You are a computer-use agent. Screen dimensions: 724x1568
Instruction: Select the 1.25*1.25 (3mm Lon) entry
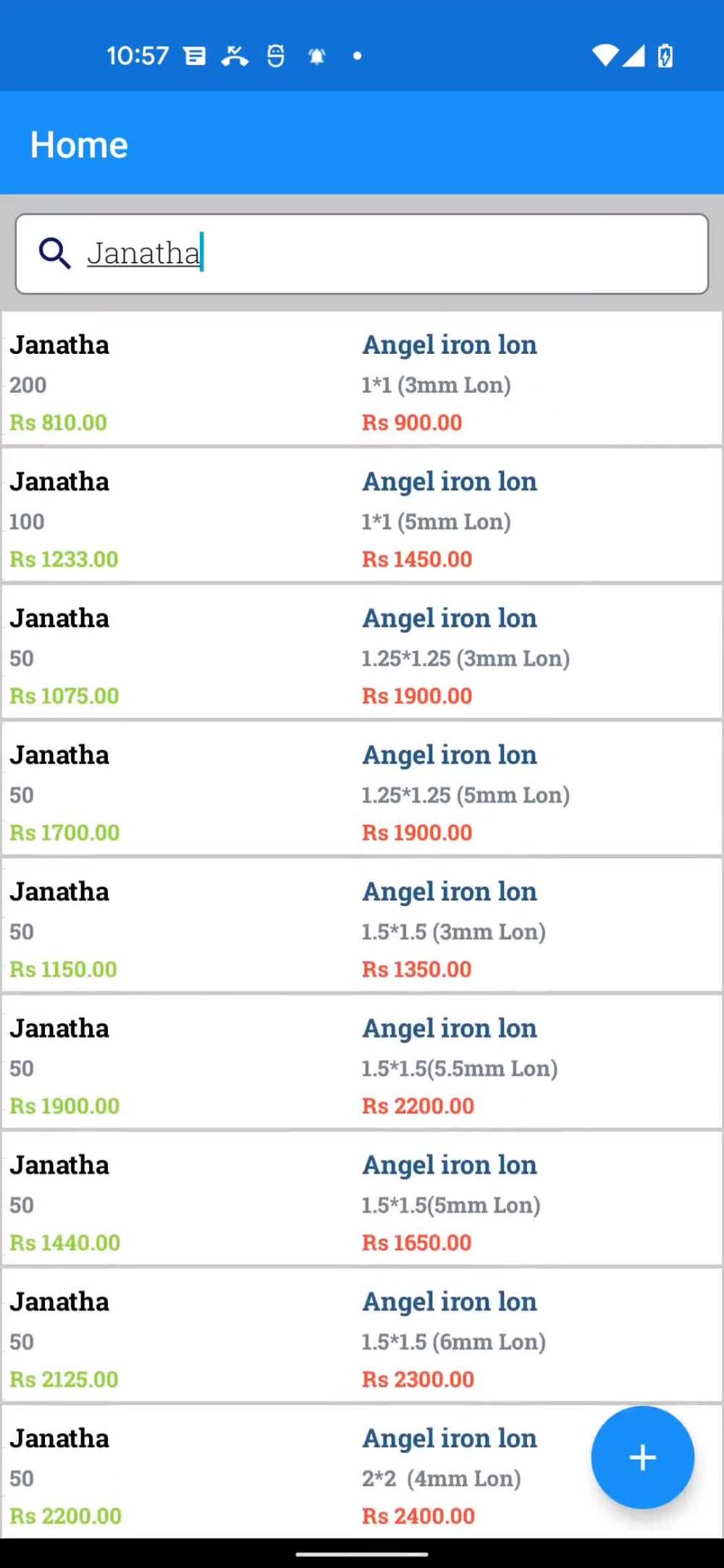pos(362,653)
